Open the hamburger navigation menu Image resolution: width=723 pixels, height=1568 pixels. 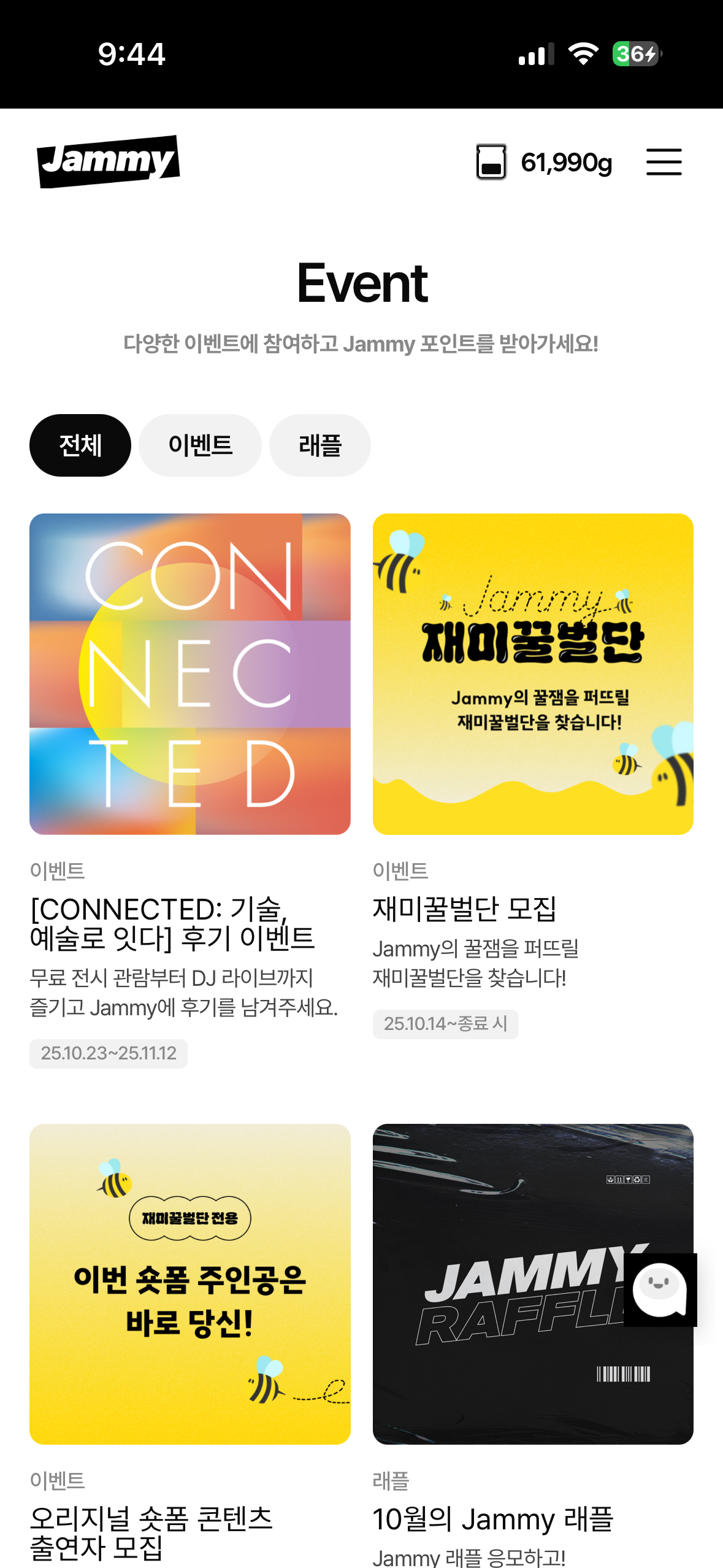tap(664, 162)
